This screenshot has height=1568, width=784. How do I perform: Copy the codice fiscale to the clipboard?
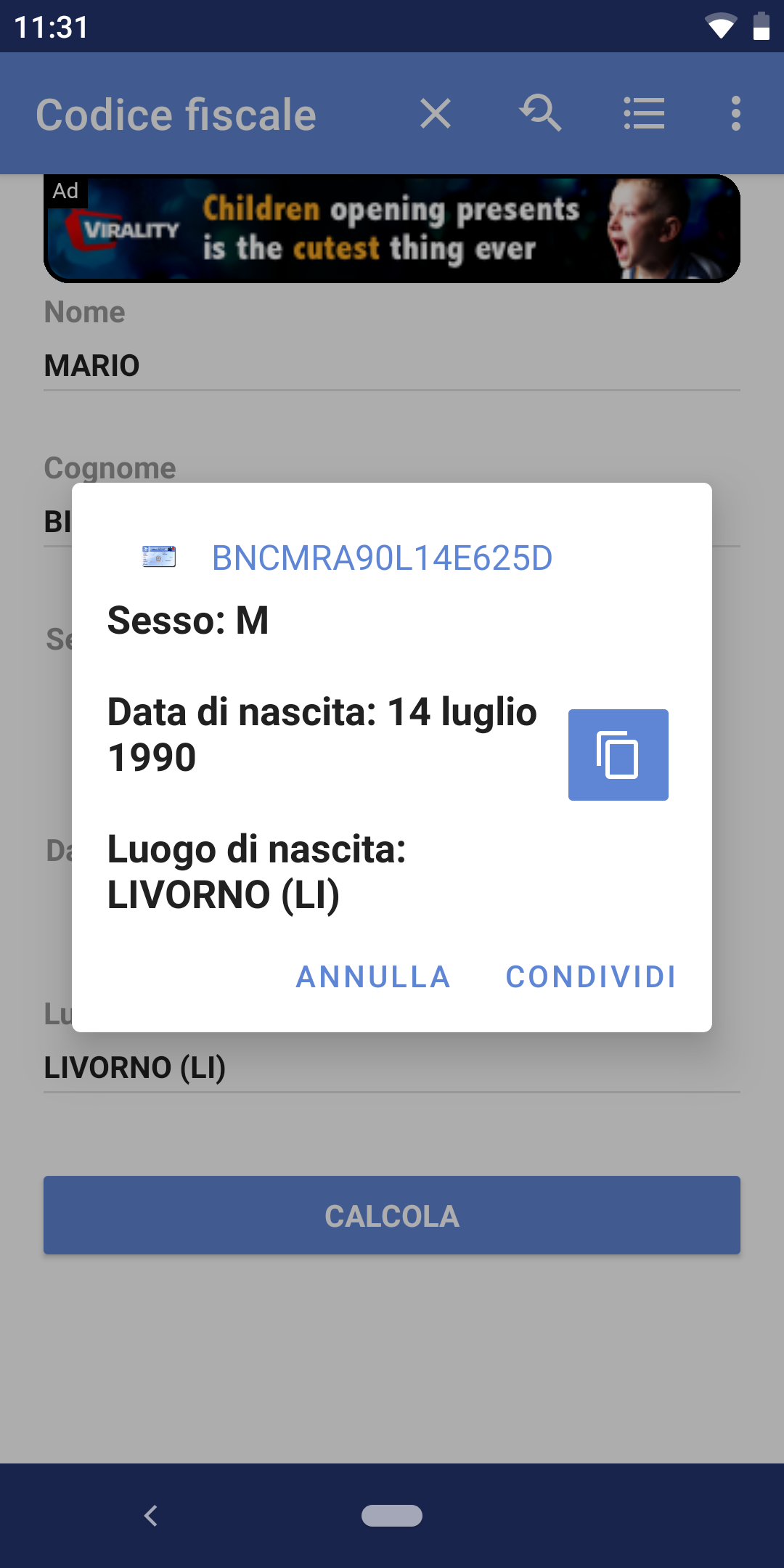(x=618, y=755)
